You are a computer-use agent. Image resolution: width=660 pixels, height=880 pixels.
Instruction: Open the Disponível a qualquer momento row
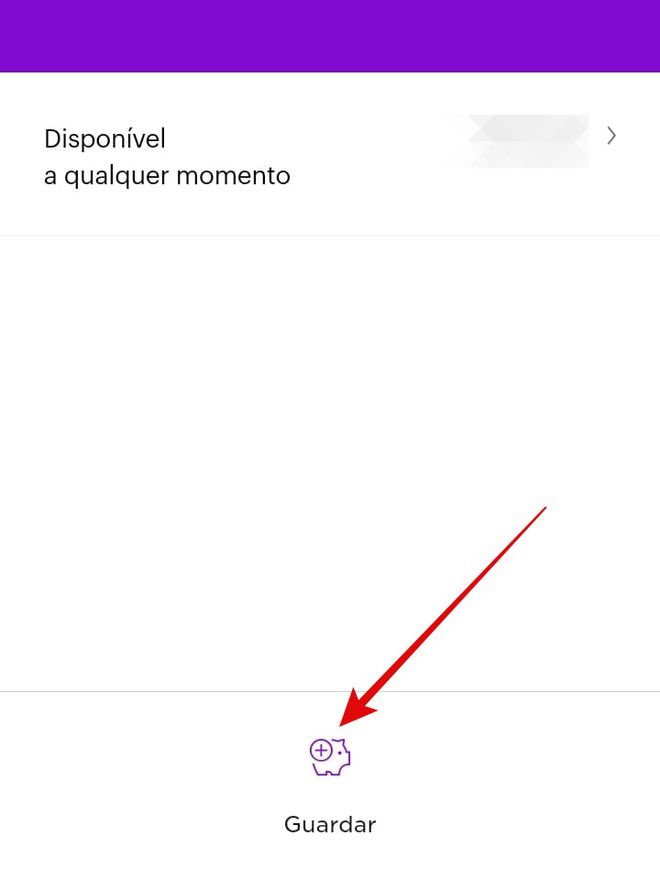[330, 156]
